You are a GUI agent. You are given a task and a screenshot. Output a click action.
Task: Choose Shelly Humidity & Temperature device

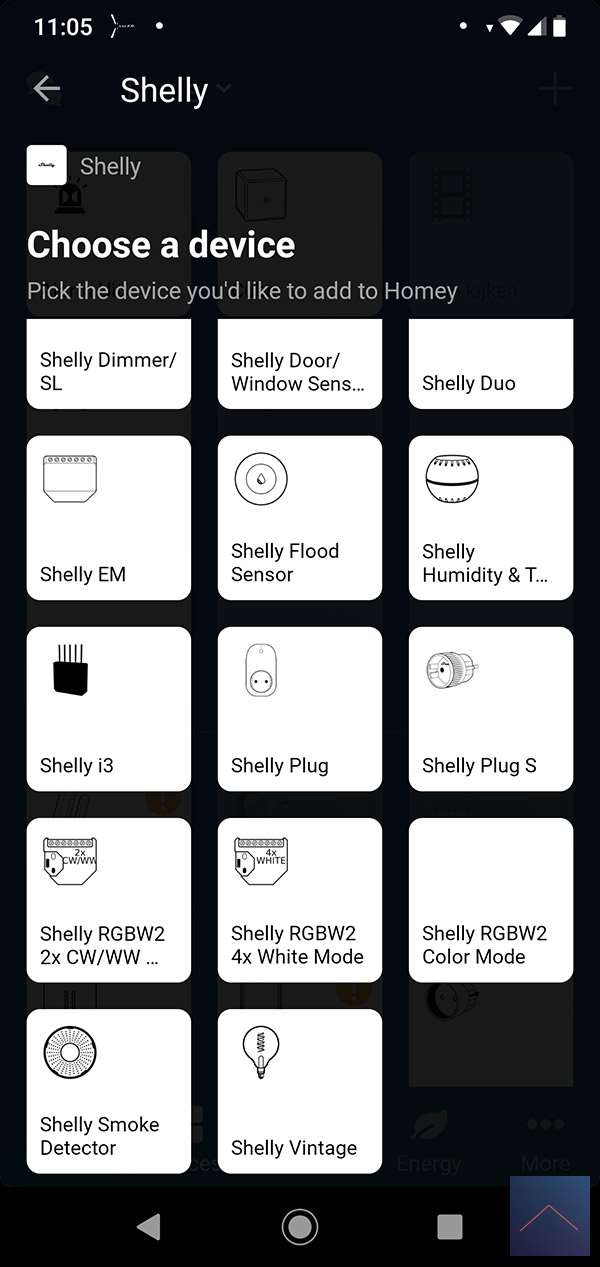(x=490, y=517)
